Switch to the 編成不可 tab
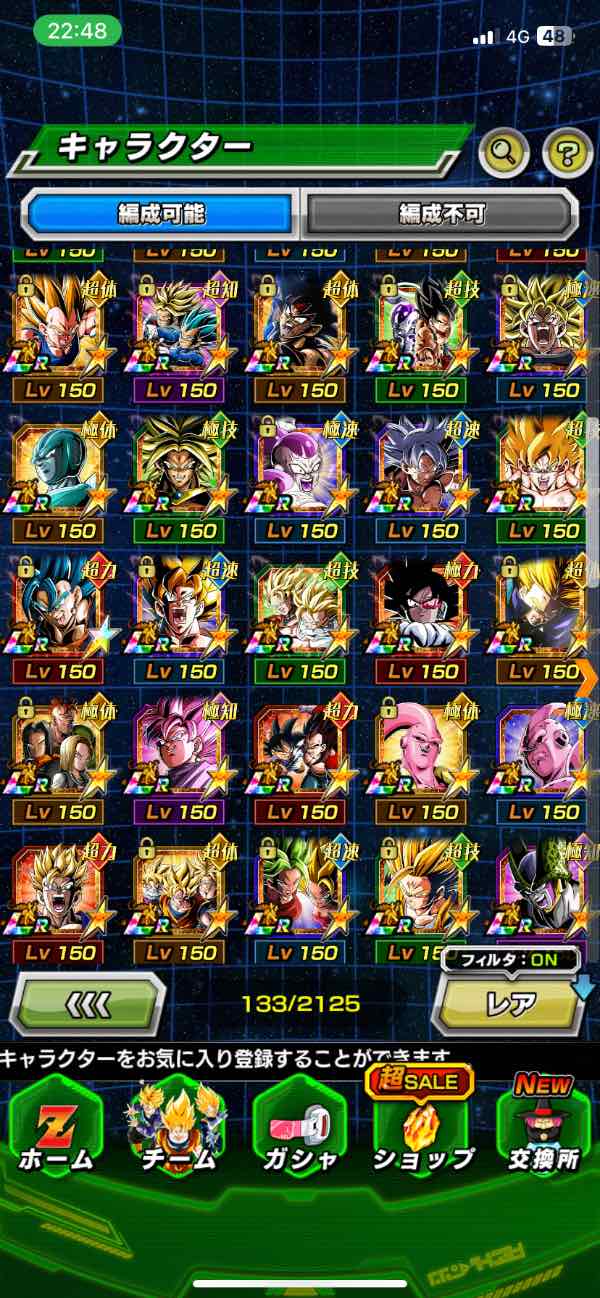This screenshot has width=600, height=1298. (441, 213)
